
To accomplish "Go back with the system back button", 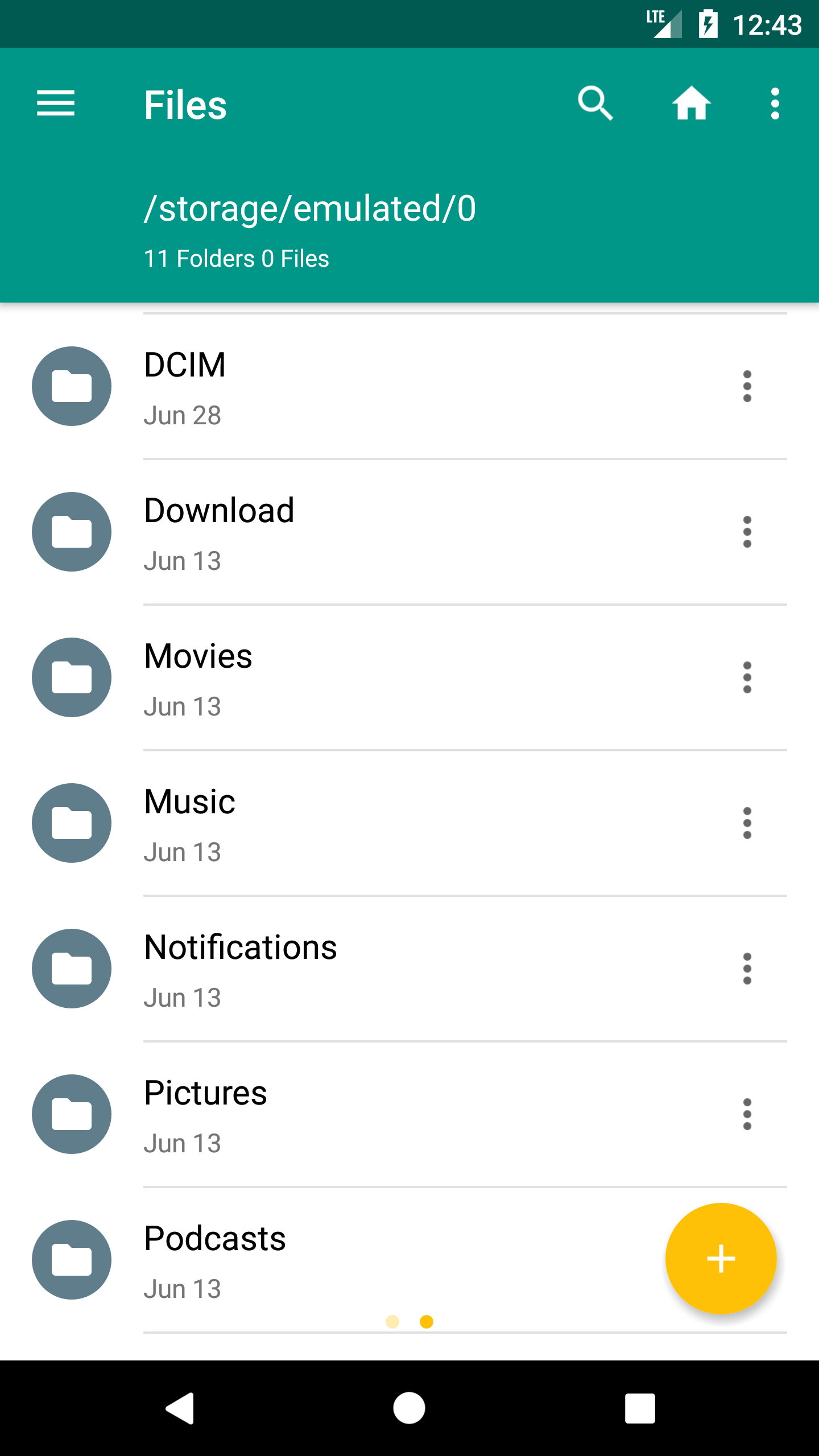I will pyautogui.click(x=180, y=1408).
